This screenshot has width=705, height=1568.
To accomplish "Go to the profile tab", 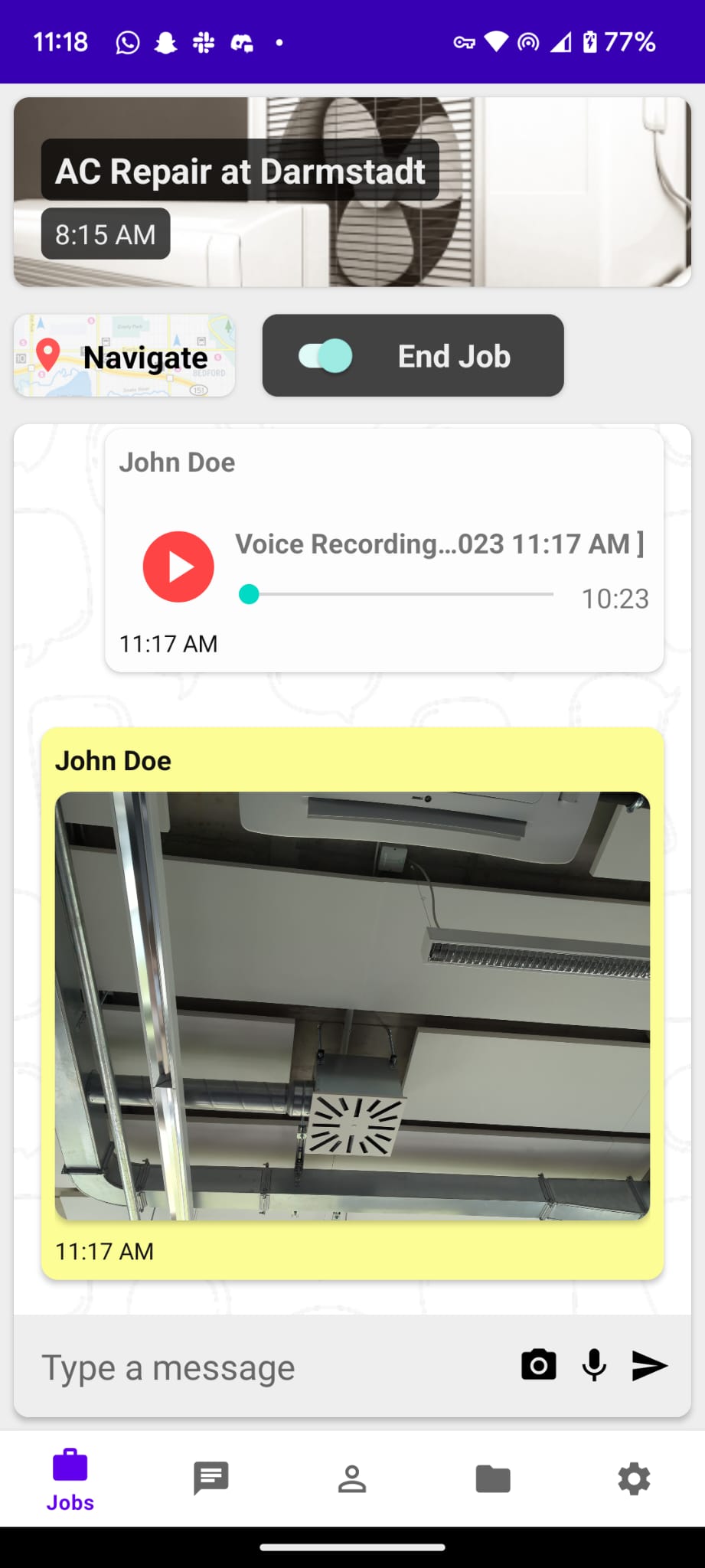I will [x=352, y=1478].
